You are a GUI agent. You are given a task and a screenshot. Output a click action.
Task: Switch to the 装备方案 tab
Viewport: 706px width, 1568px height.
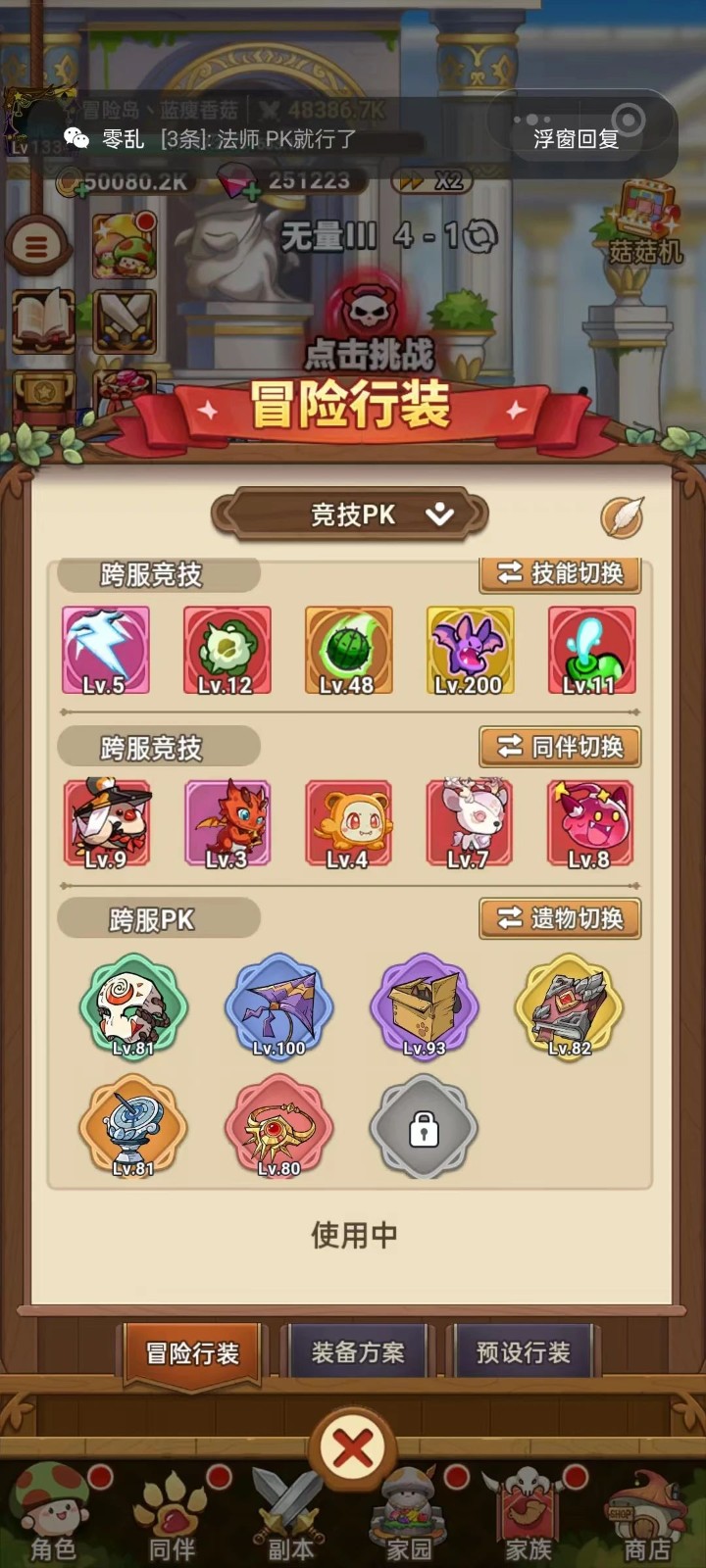pyautogui.click(x=358, y=1353)
